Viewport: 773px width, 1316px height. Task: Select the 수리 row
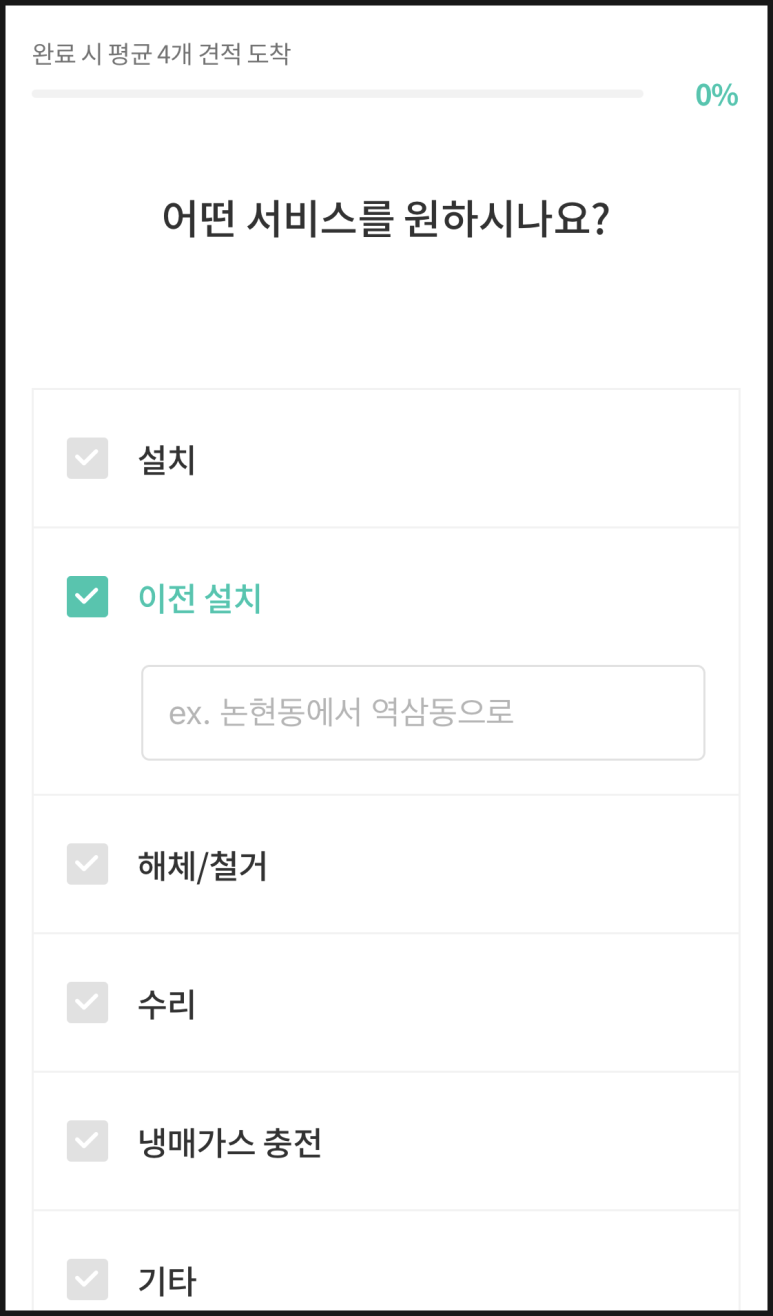(x=386, y=1002)
